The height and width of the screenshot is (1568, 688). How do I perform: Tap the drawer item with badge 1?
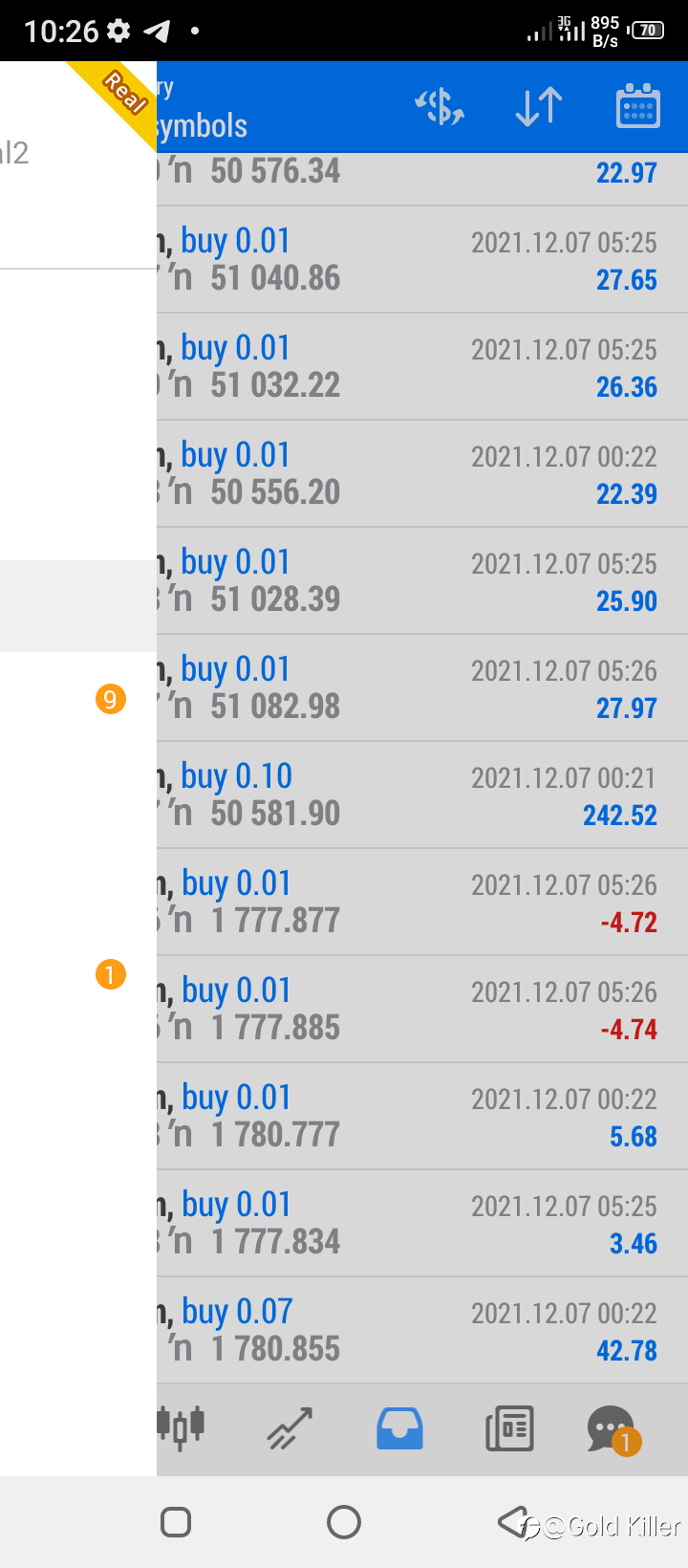[x=78, y=974]
